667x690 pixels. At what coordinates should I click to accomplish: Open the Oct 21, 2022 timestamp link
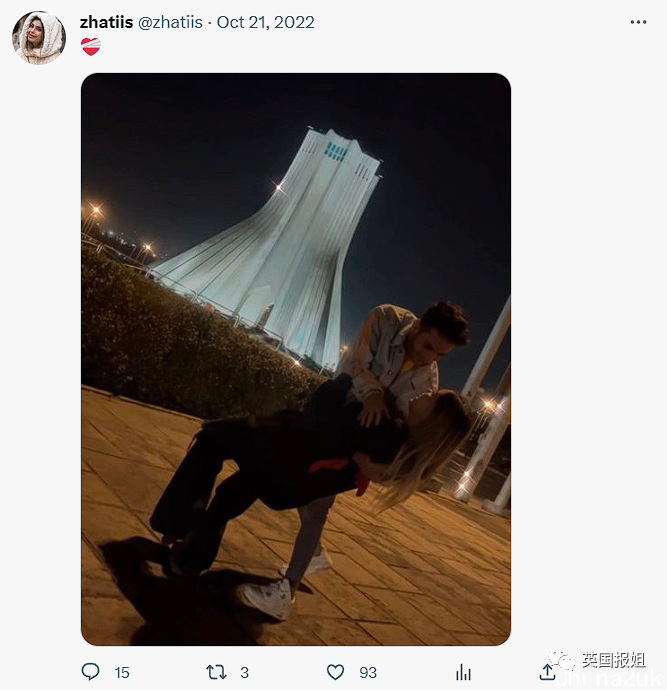tap(265, 22)
